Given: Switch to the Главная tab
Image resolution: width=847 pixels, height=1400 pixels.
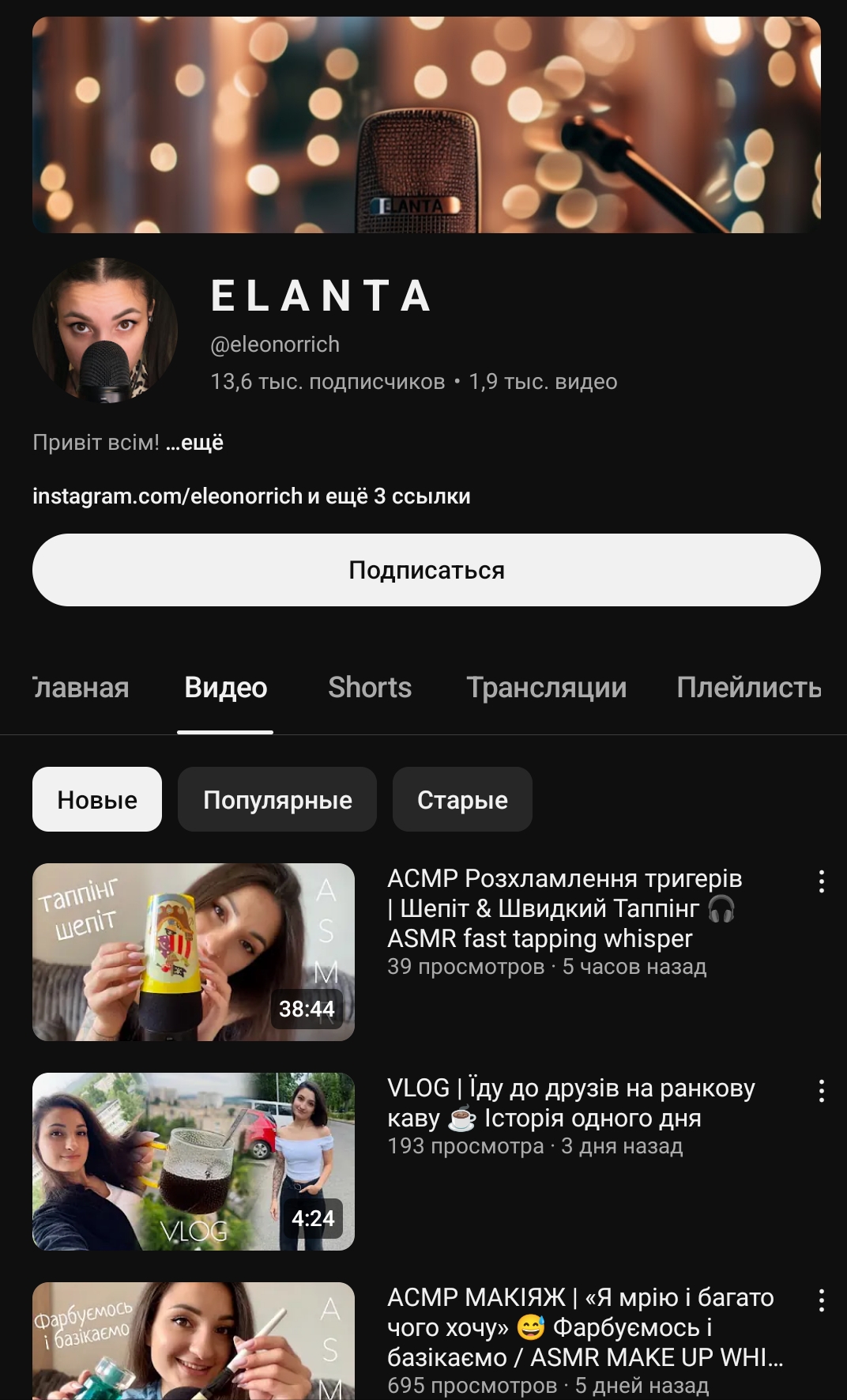Looking at the screenshot, I should [x=81, y=688].
